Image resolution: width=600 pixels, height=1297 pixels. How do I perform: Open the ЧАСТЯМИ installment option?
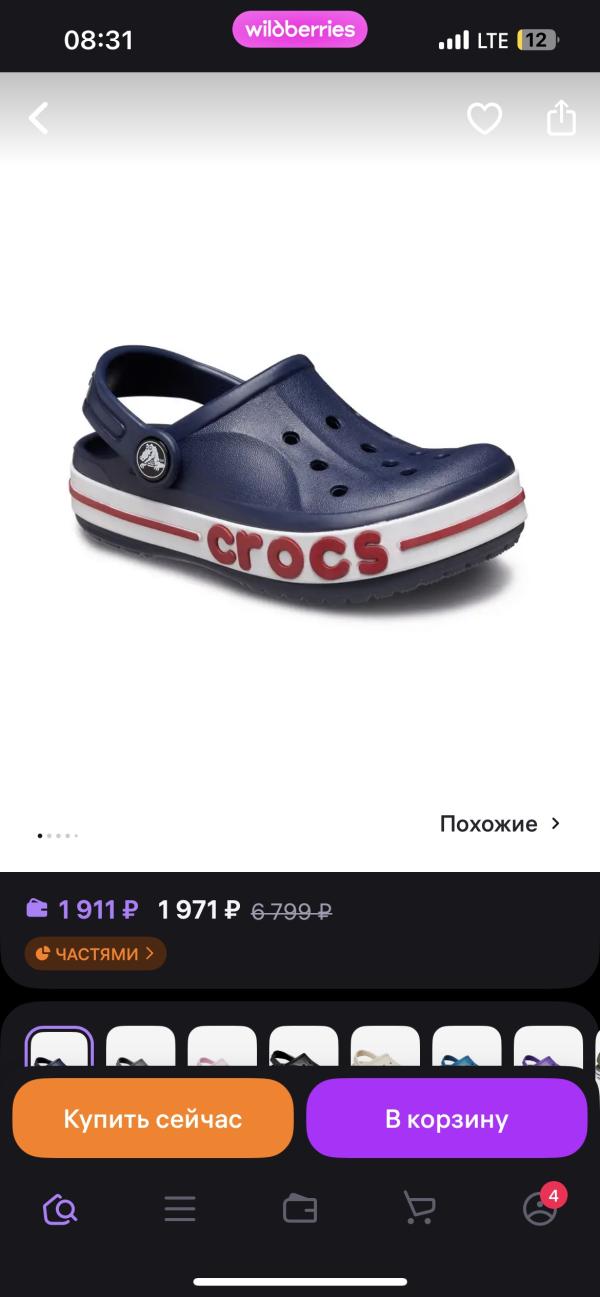click(95, 953)
